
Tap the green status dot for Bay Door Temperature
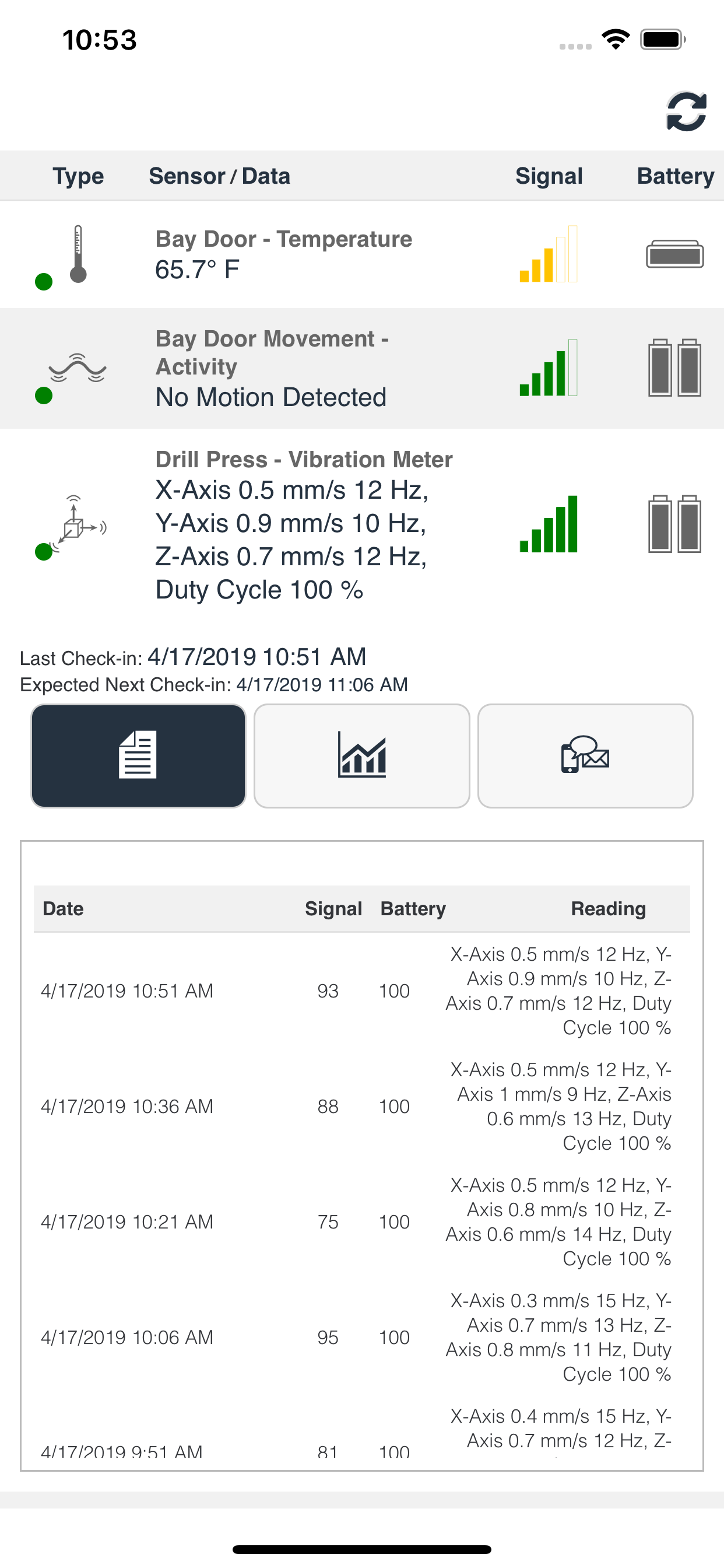tap(43, 282)
